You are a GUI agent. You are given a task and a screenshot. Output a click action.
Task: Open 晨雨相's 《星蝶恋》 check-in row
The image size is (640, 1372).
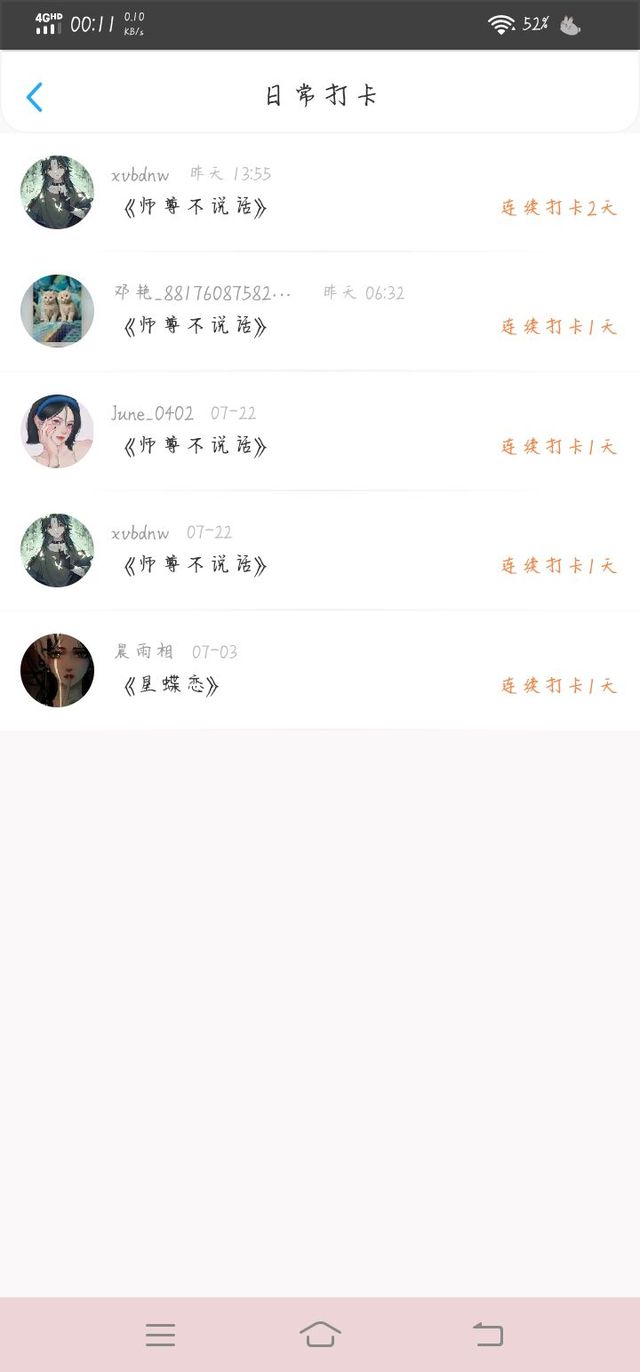pyautogui.click(x=320, y=670)
